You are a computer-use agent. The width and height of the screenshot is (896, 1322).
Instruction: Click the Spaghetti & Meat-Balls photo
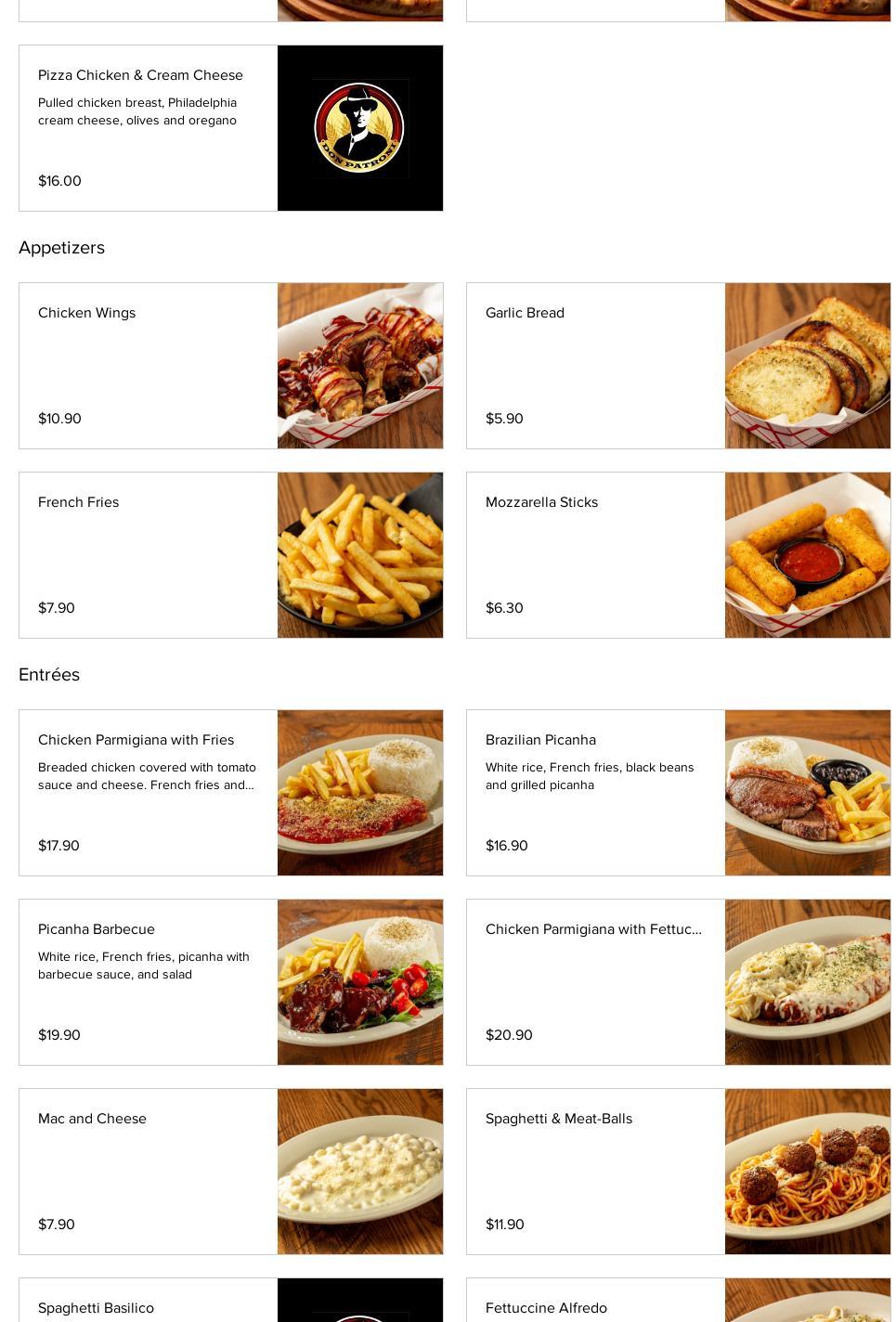pyautogui.click(x=807, y=1172)
